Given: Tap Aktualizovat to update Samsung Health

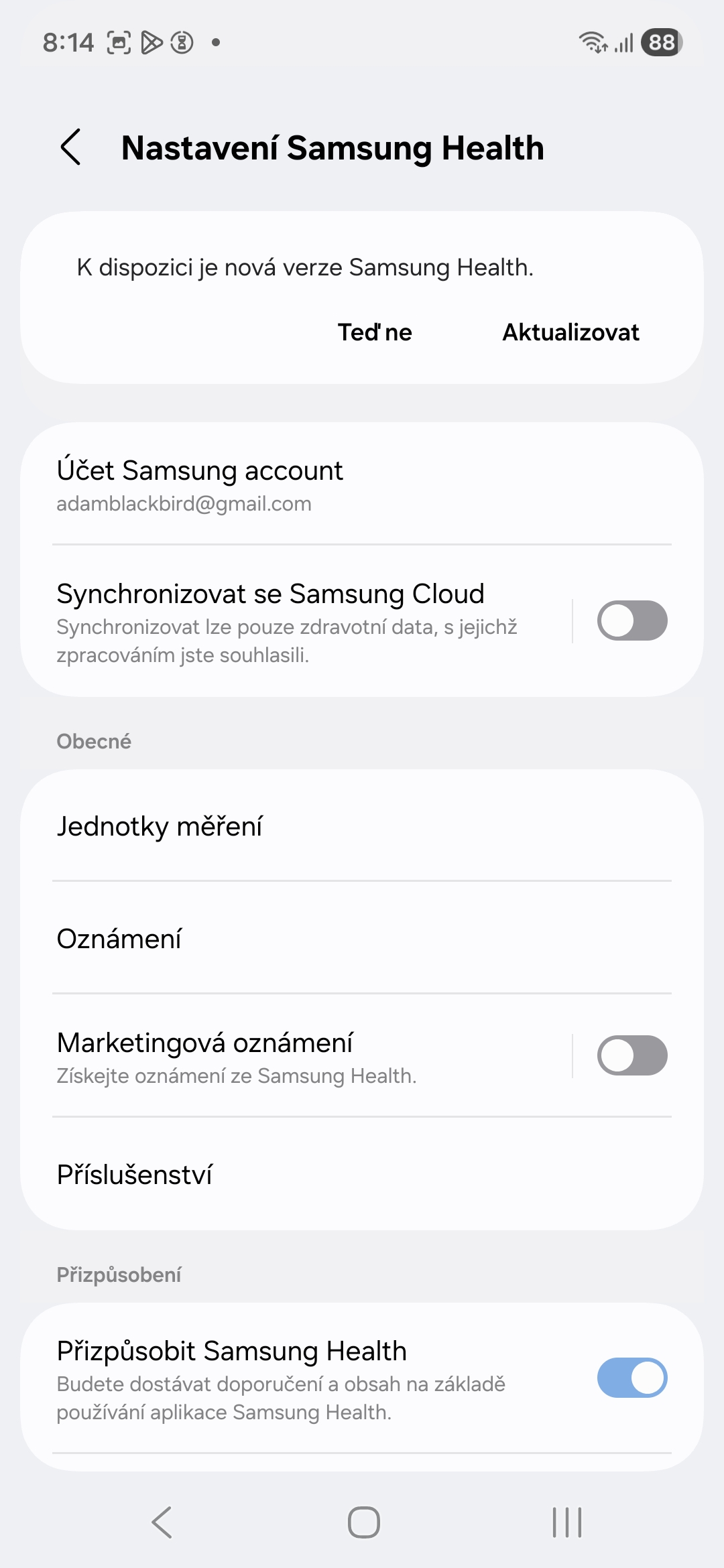Looking at the screenshot, I should pos(570,332).
